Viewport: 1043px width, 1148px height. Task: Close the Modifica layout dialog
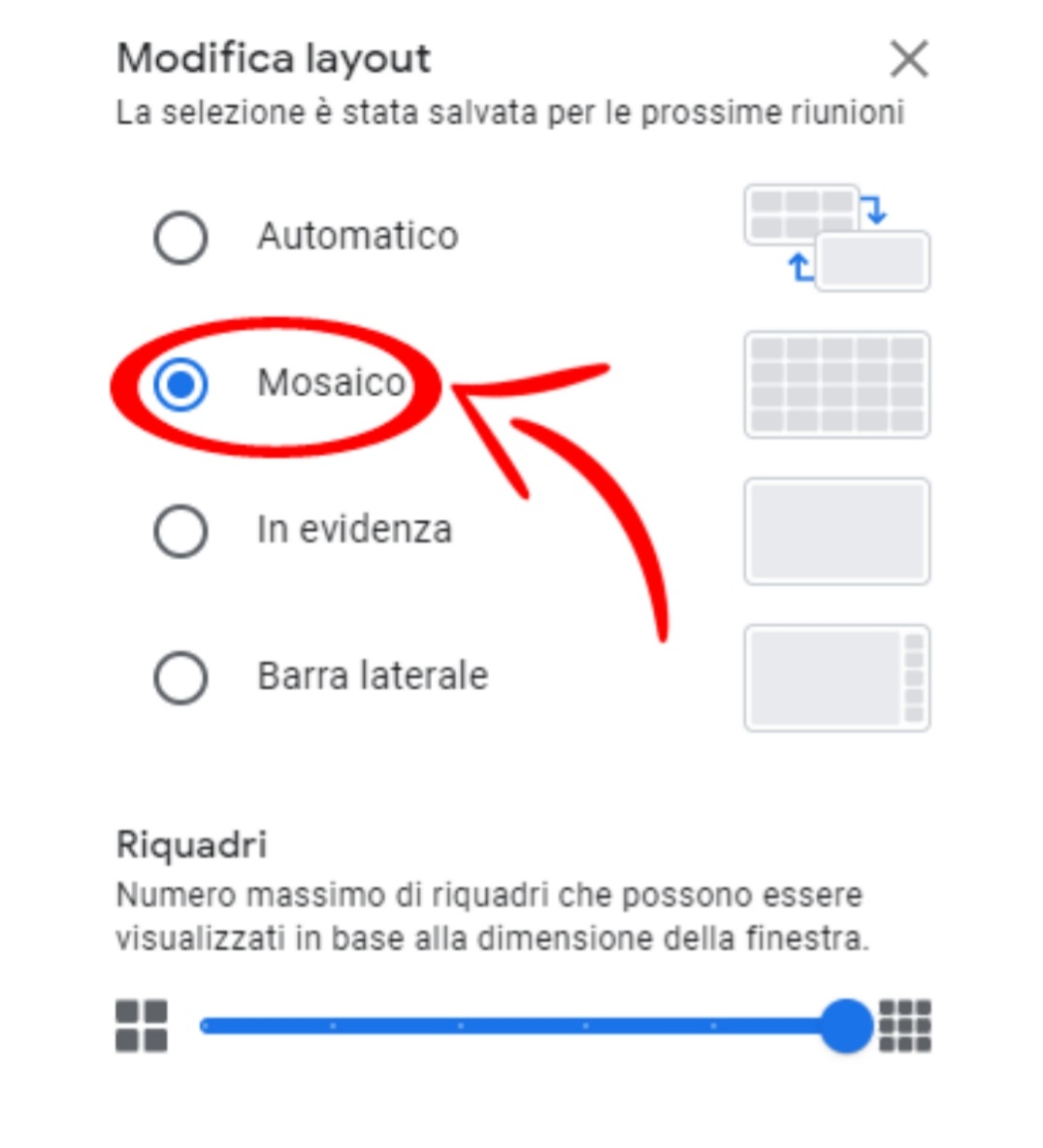pyautogui.click(x=908, y=60)
